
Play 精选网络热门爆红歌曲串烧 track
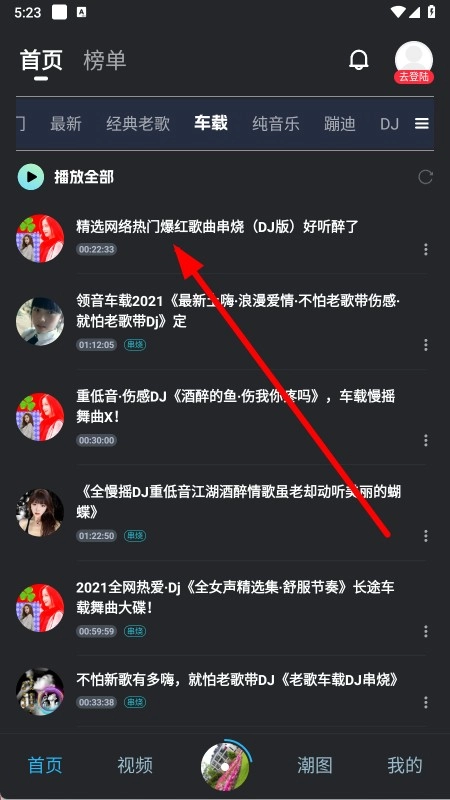point(217,227)
